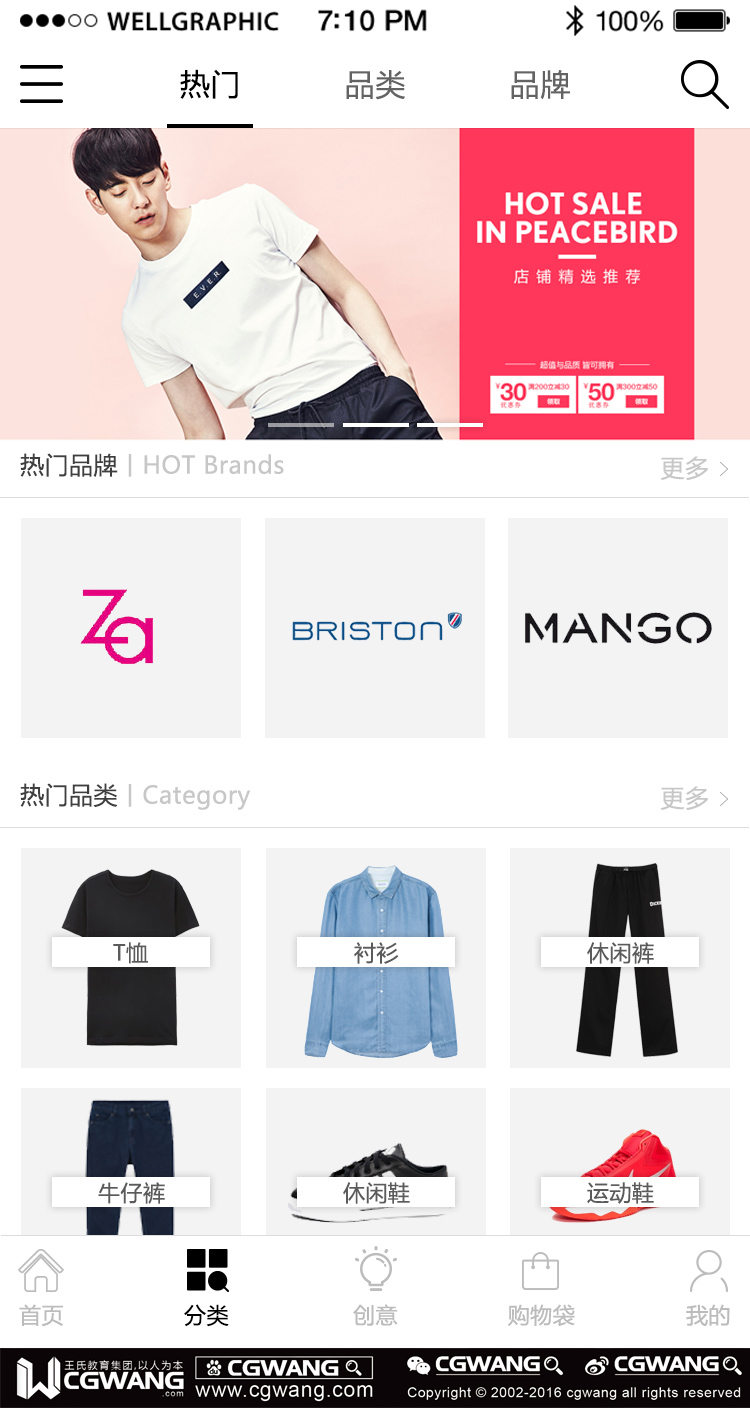Open the 更多 link next to Category

point(685,796)
